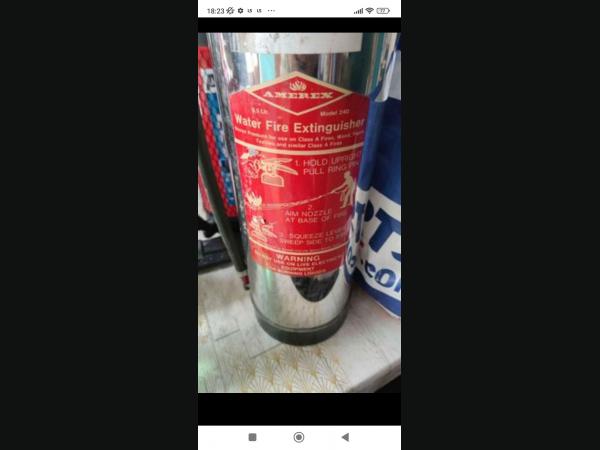Open recent apps with the square button
This screenshot has height=450, width=600.
(252, 437)
